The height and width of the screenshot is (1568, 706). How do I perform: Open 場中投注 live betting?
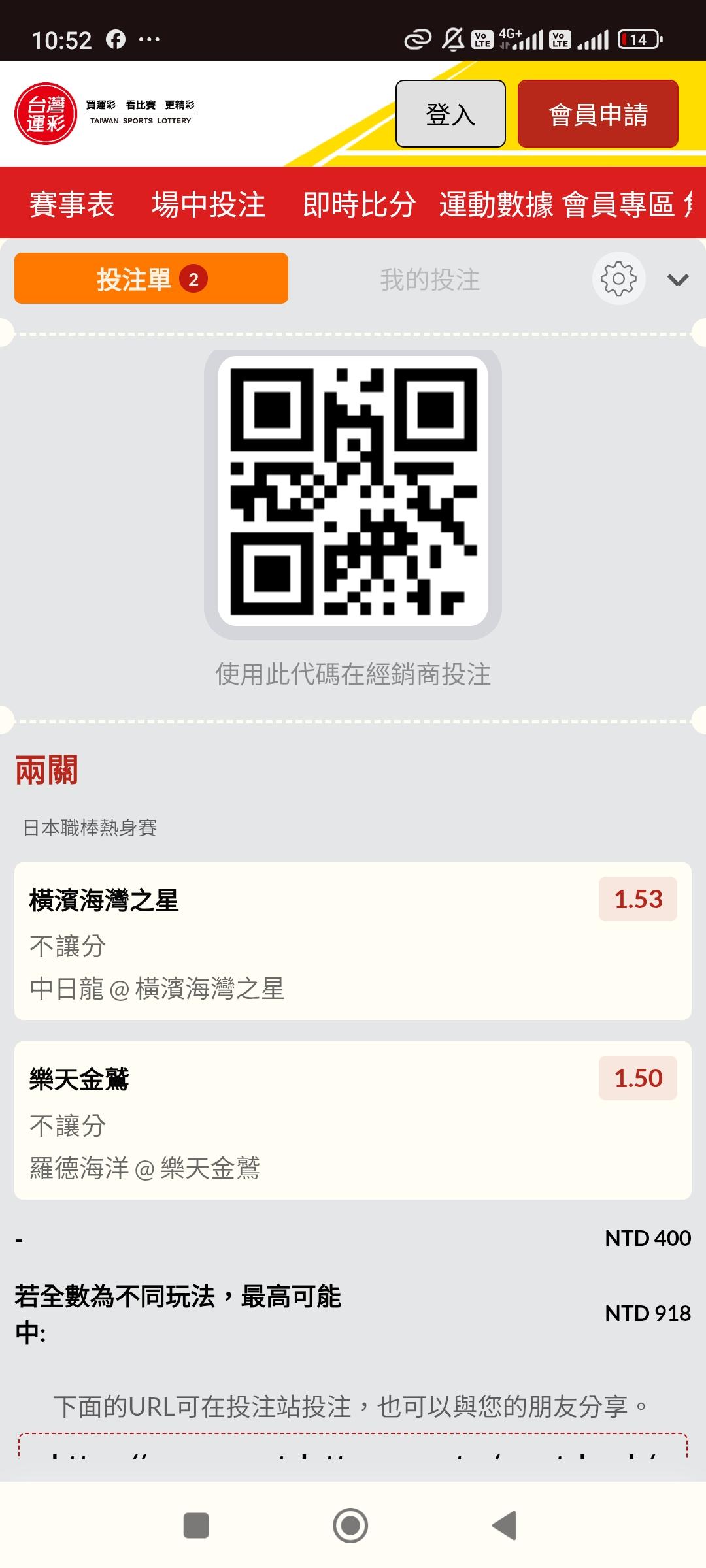pos(209,204)
